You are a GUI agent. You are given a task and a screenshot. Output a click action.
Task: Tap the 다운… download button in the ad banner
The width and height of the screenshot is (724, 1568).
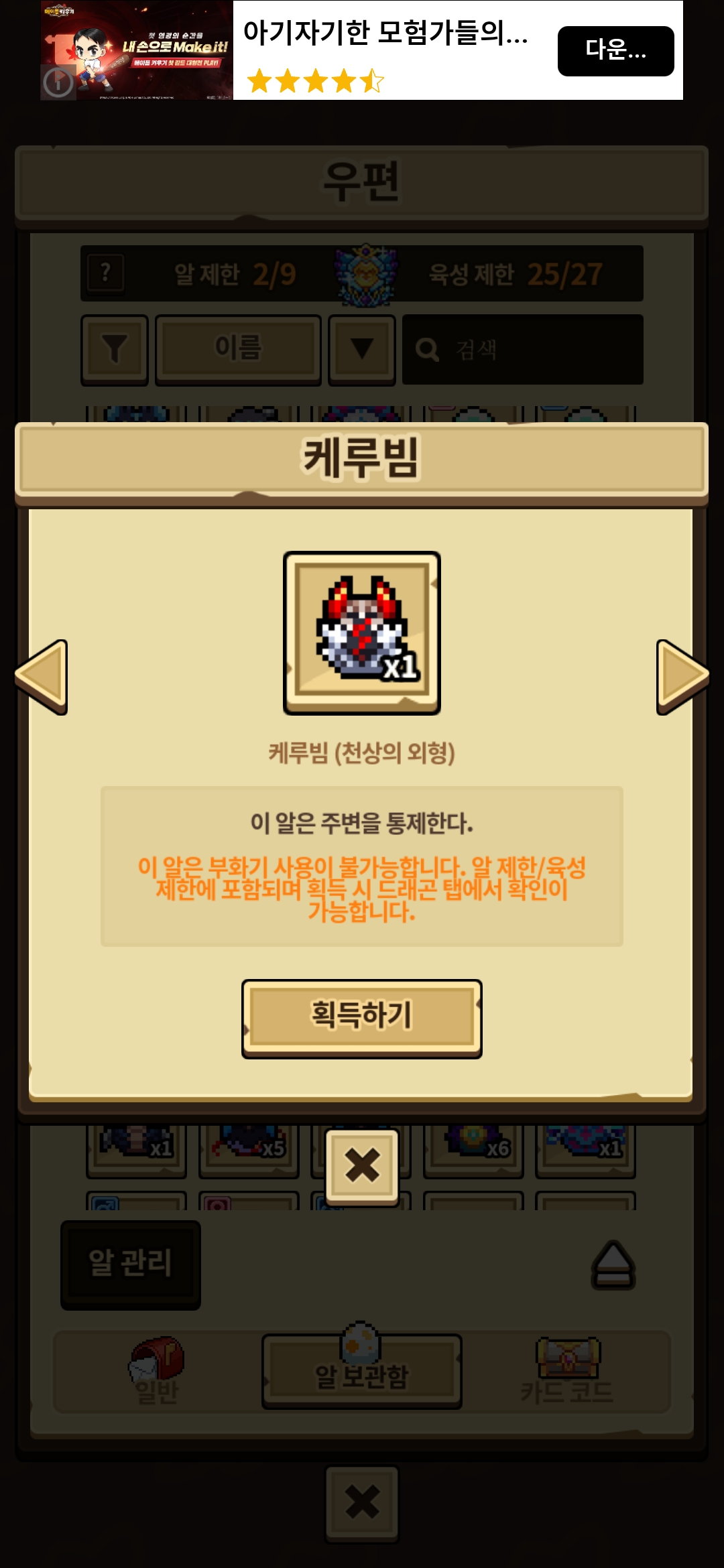click(615, 51)
